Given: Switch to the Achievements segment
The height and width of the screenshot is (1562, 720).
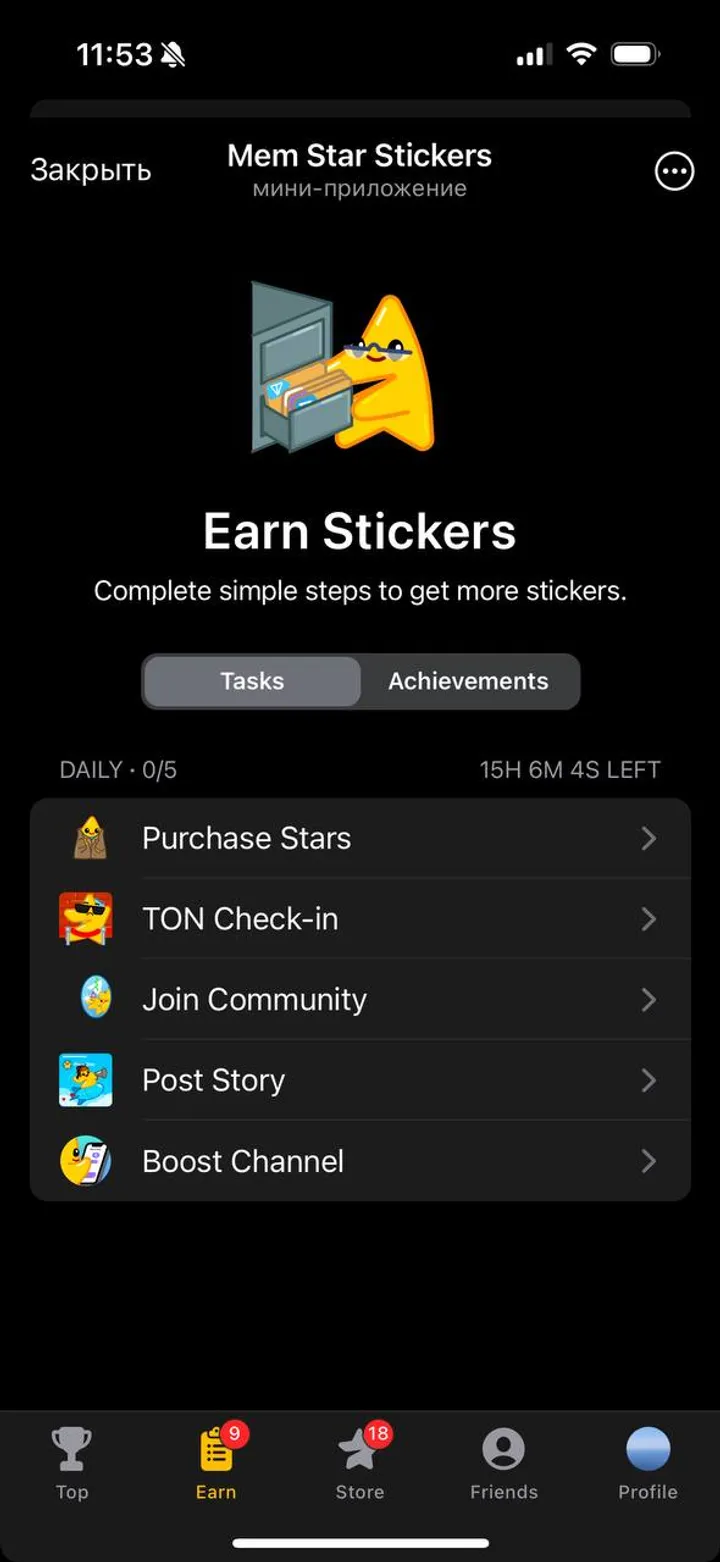Looking at the screenshot, I should click(468, 681).
